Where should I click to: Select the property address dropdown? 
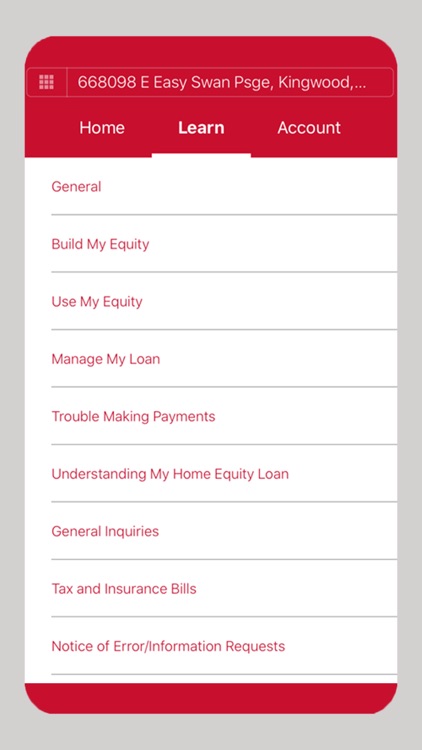tap(230, 82)
